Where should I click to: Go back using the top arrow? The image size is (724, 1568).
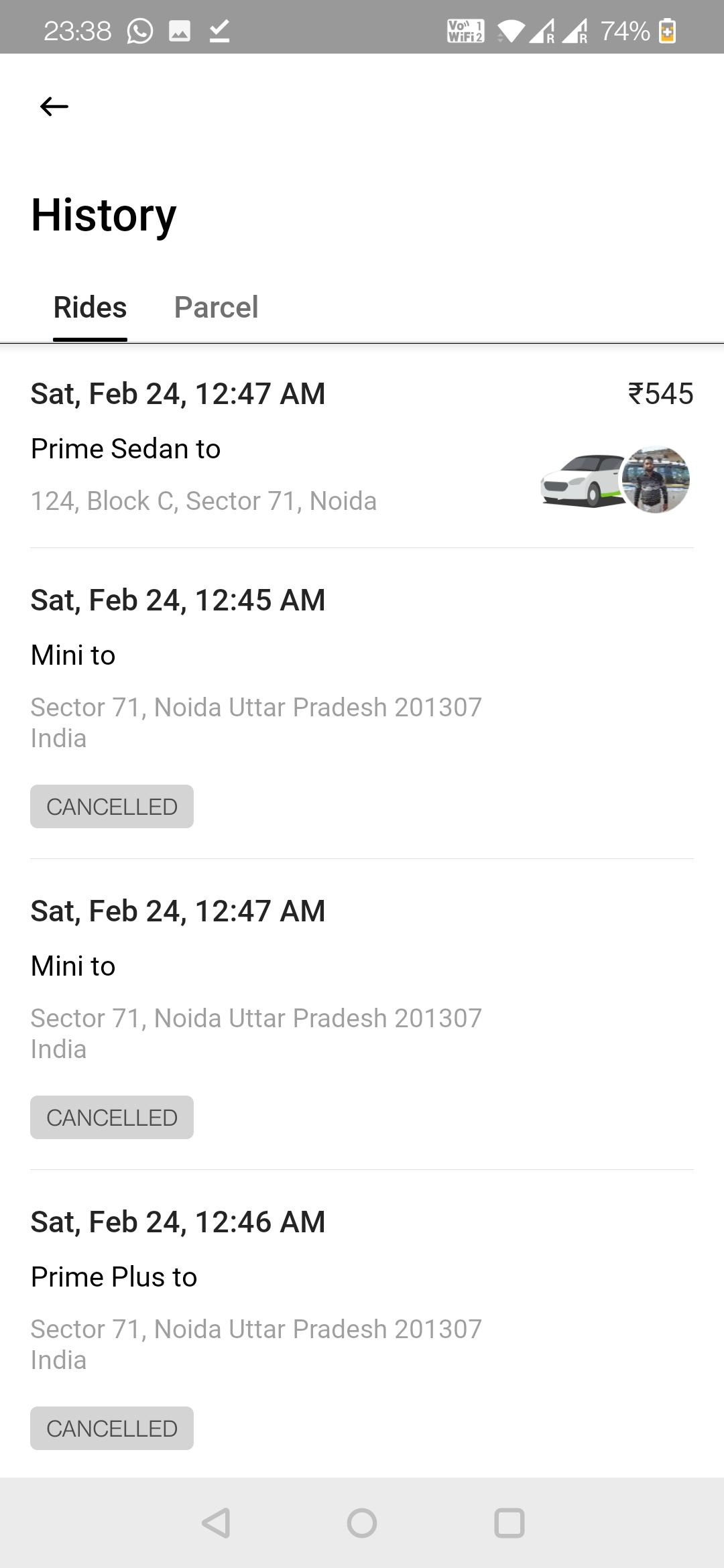(x=54, y=107)
